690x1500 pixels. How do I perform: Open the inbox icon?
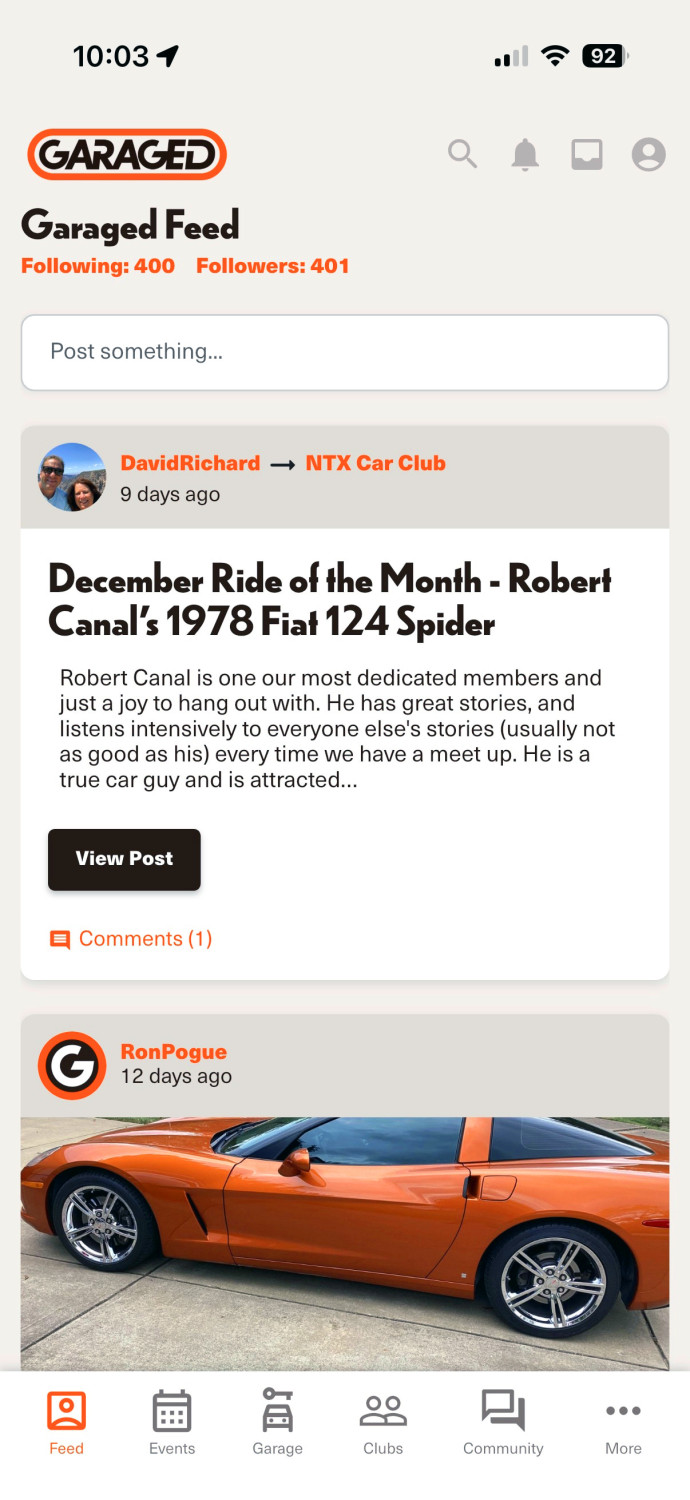coord(587,154)
